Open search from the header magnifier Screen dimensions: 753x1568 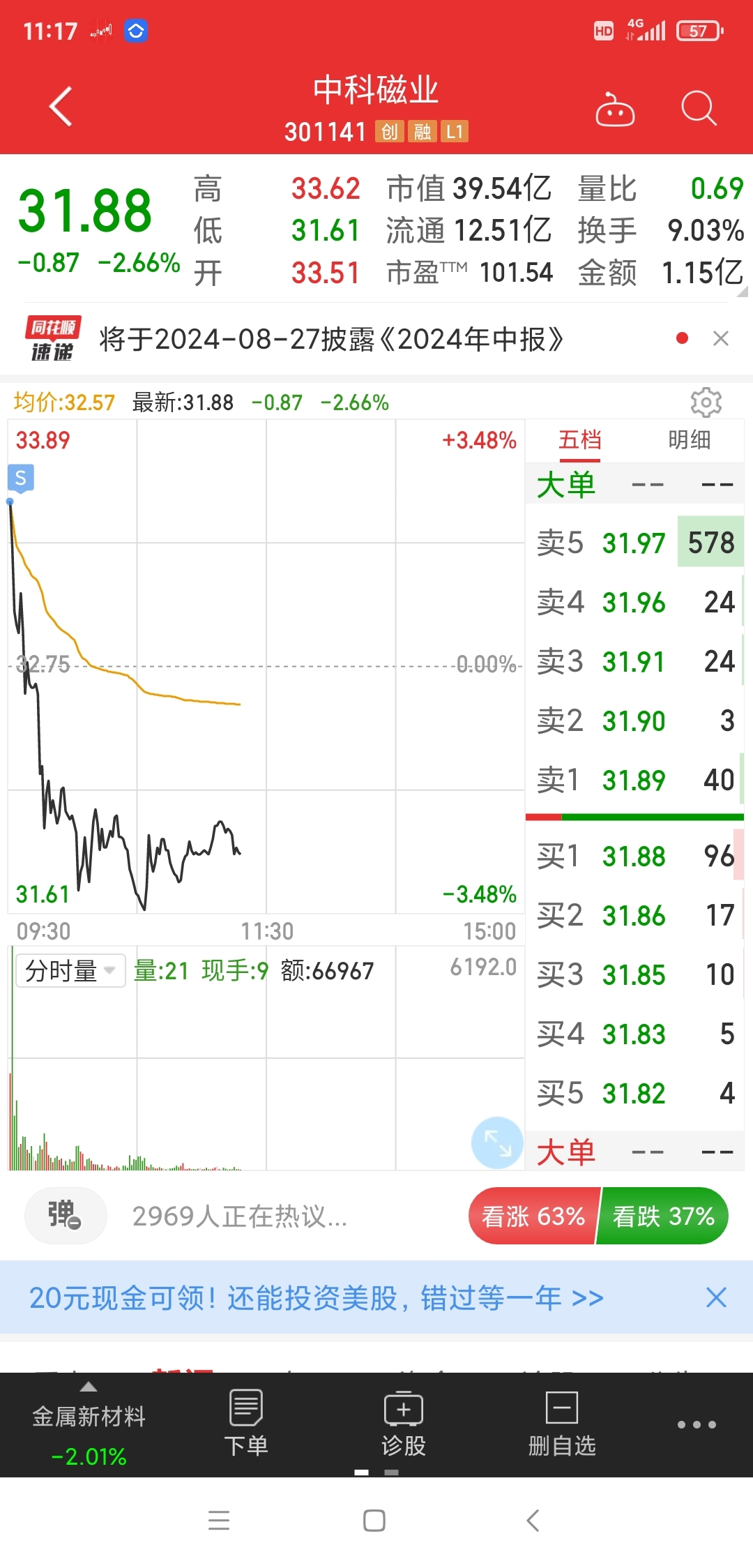(699, 109)
